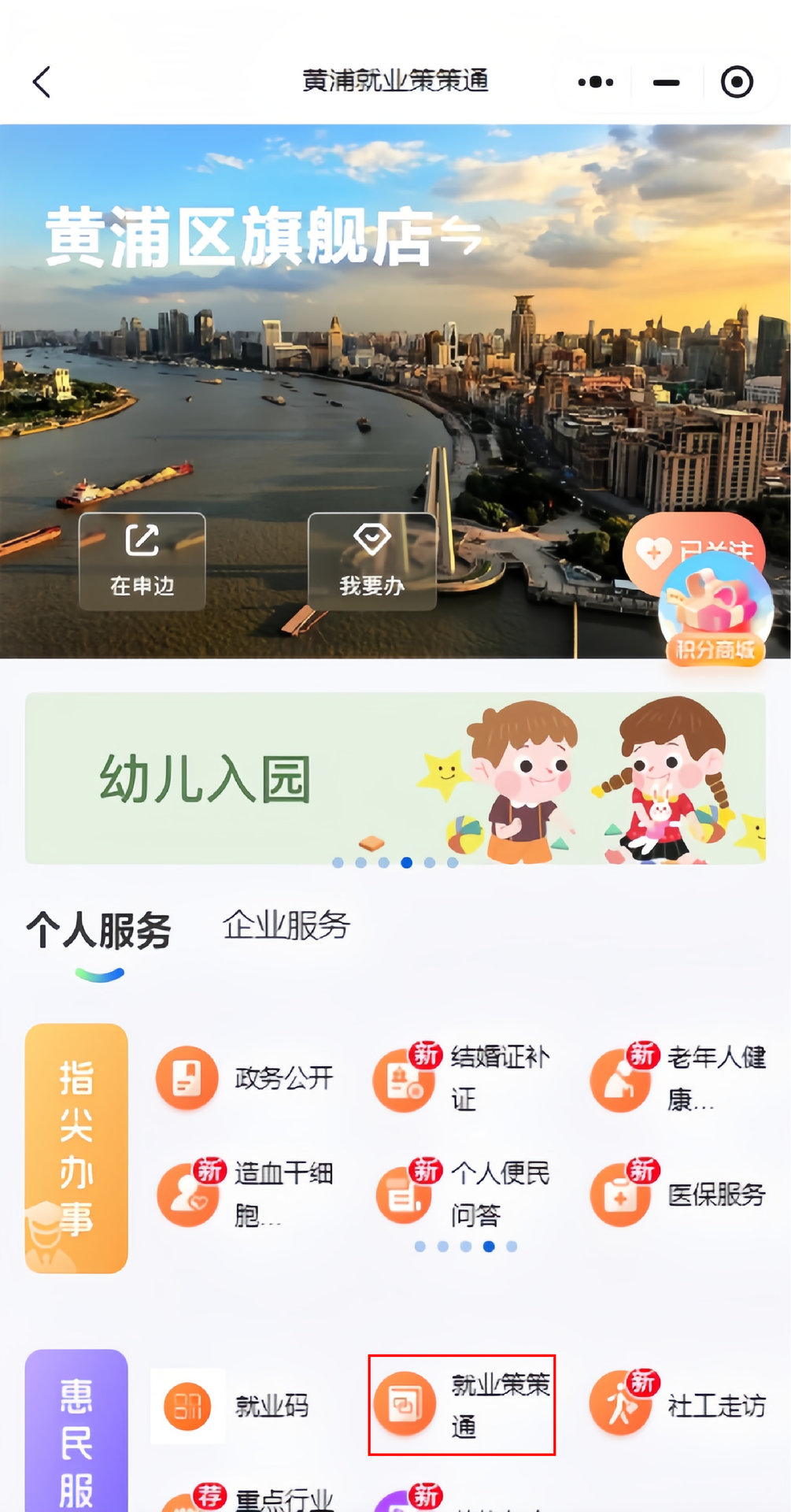The height and width of the screenshot is (1512, 791).
Task: Launch 就业策策通
Action: tap(462, 1405)
